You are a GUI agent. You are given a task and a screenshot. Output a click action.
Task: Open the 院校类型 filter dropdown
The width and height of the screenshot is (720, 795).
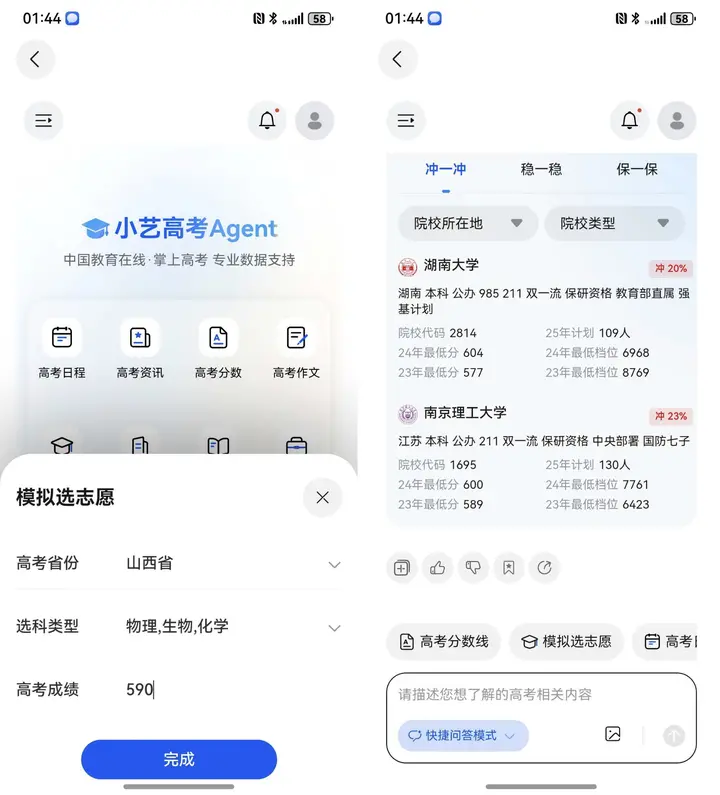click(x=614, y=223)
